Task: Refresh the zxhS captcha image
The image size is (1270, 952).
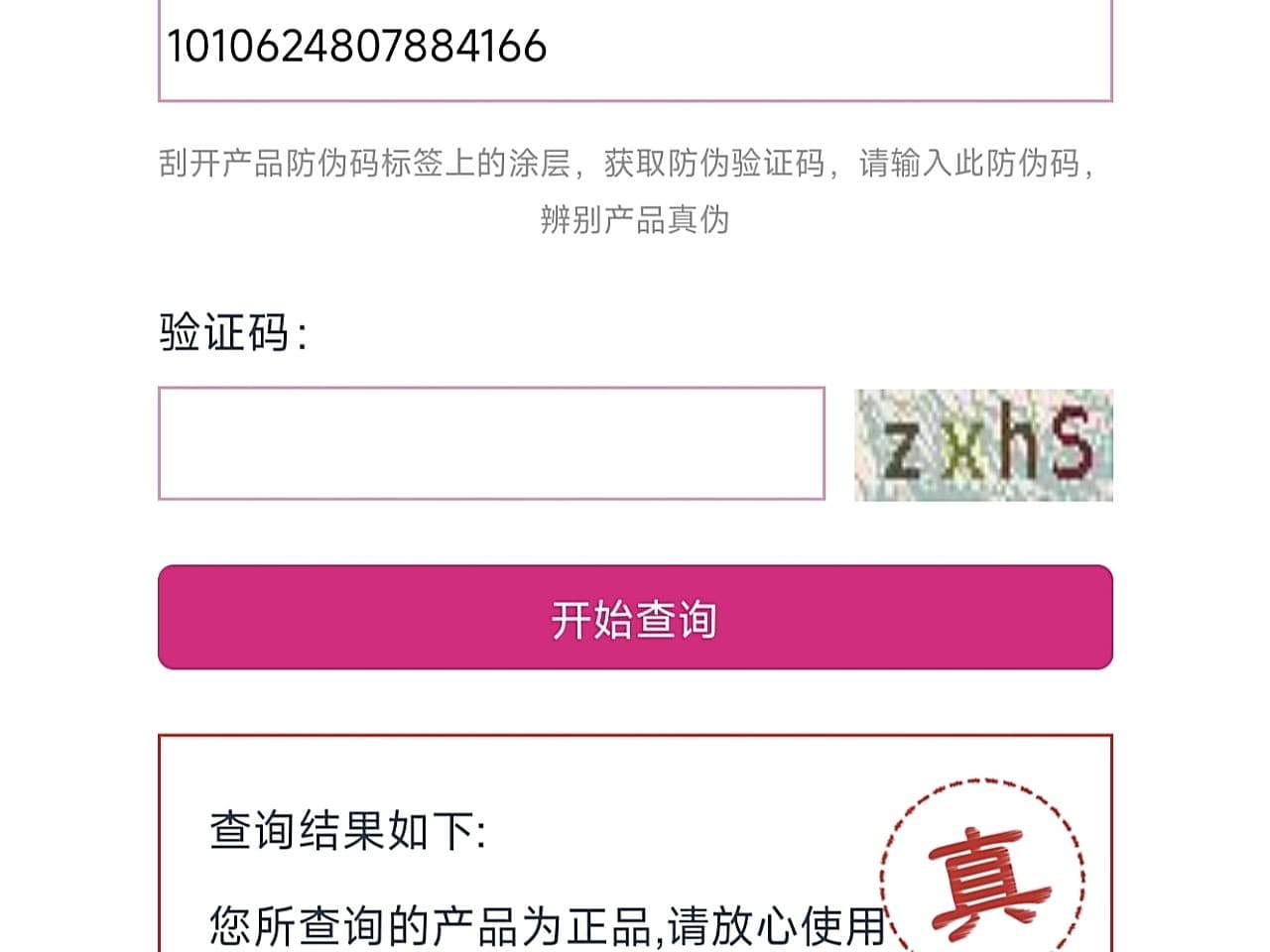Action: click(x=983, y=444)
